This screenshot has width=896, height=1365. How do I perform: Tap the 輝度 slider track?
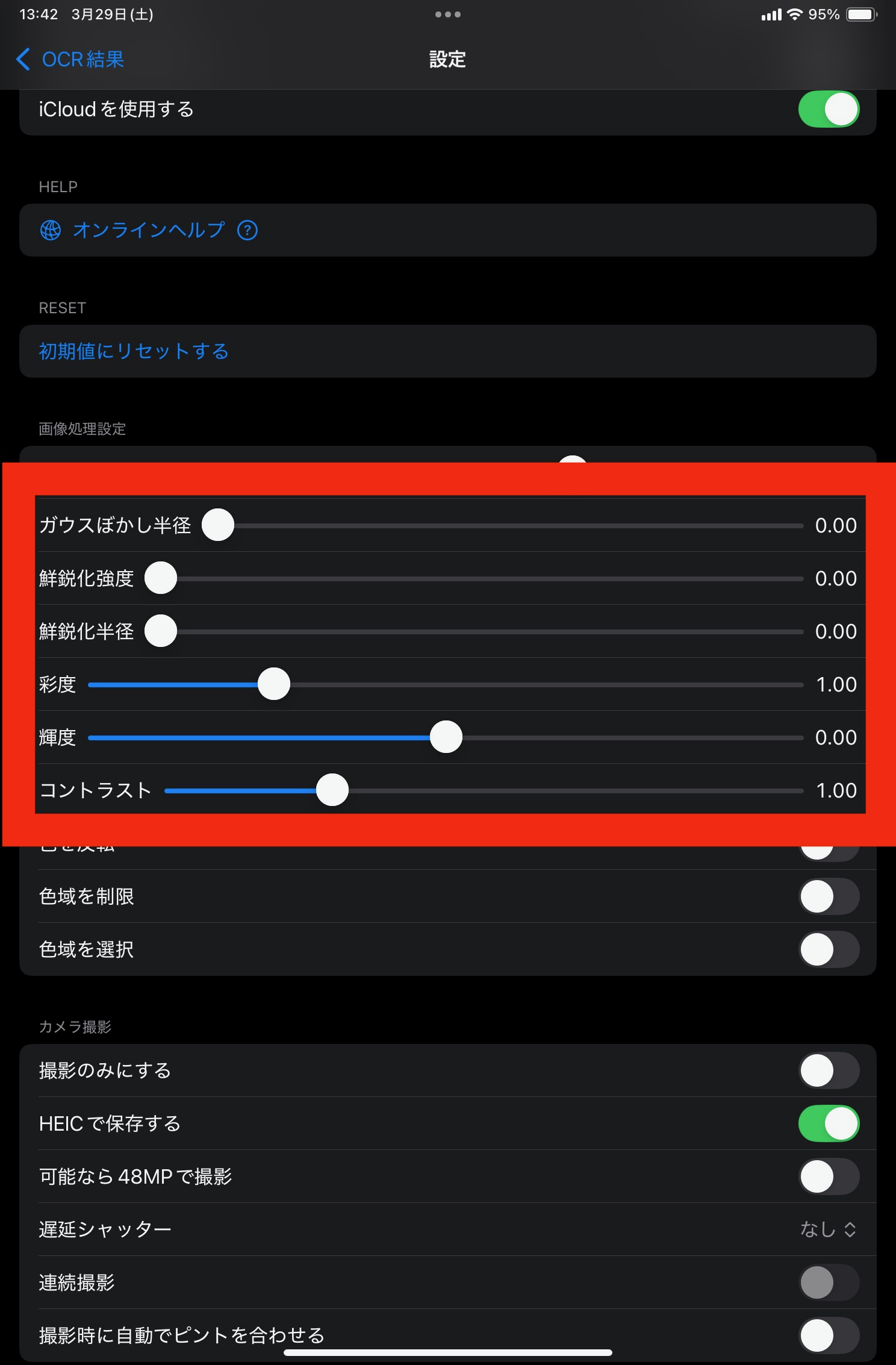click(x=446, y=738)
